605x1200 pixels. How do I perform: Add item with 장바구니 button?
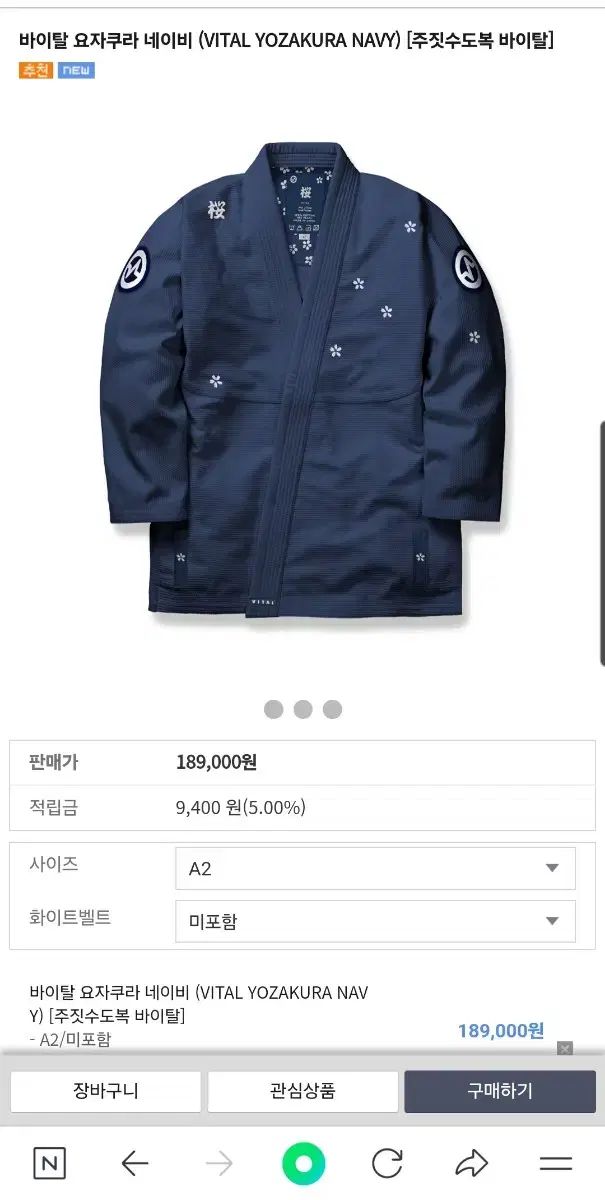(105, 1091)
